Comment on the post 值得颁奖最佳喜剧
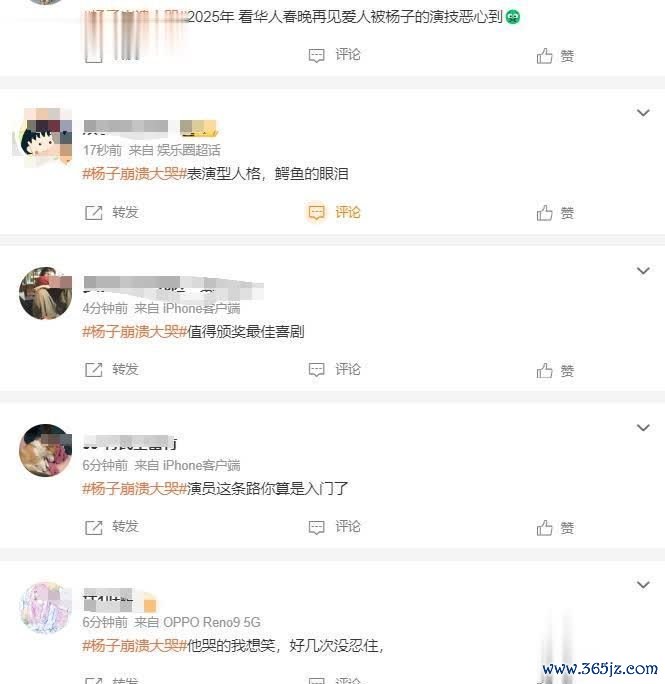The width and height of the screenshot is (665, 684). coord(334,369)
